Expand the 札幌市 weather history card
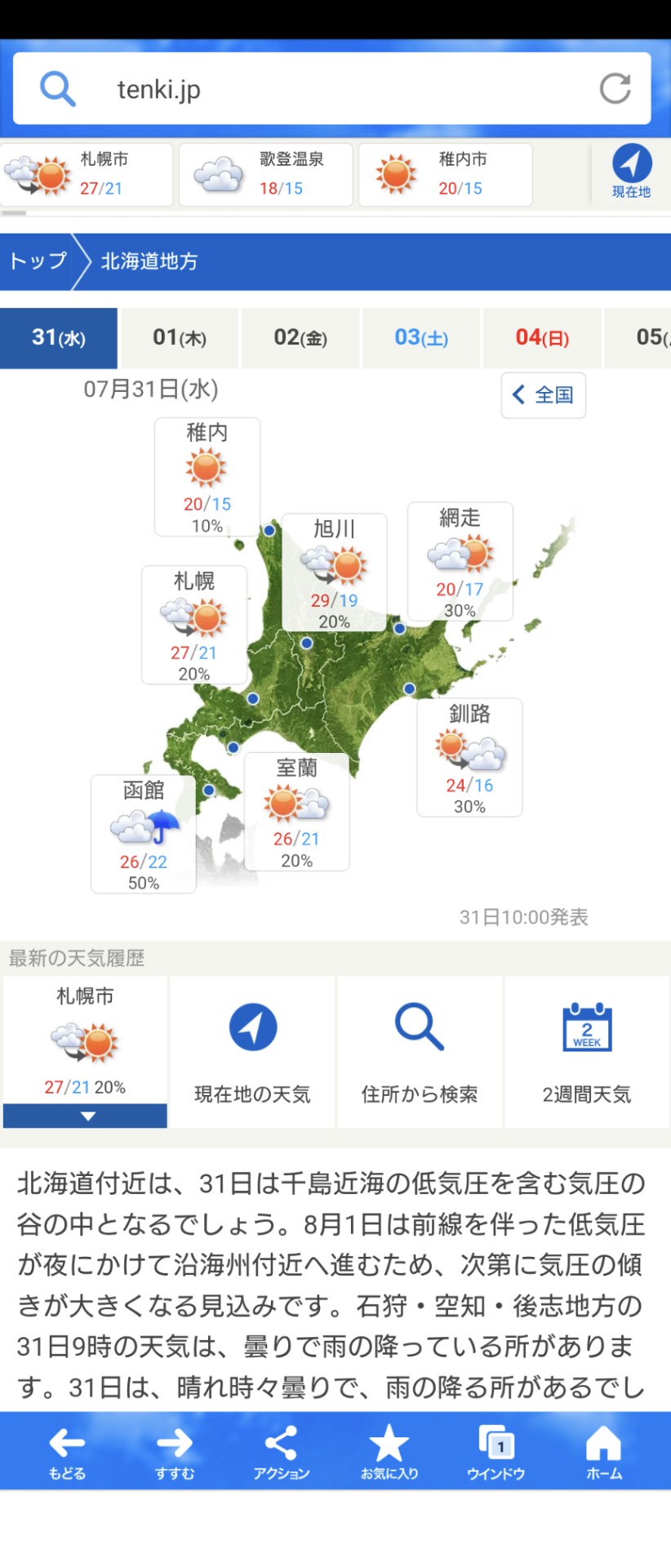 click(86, 1116)
